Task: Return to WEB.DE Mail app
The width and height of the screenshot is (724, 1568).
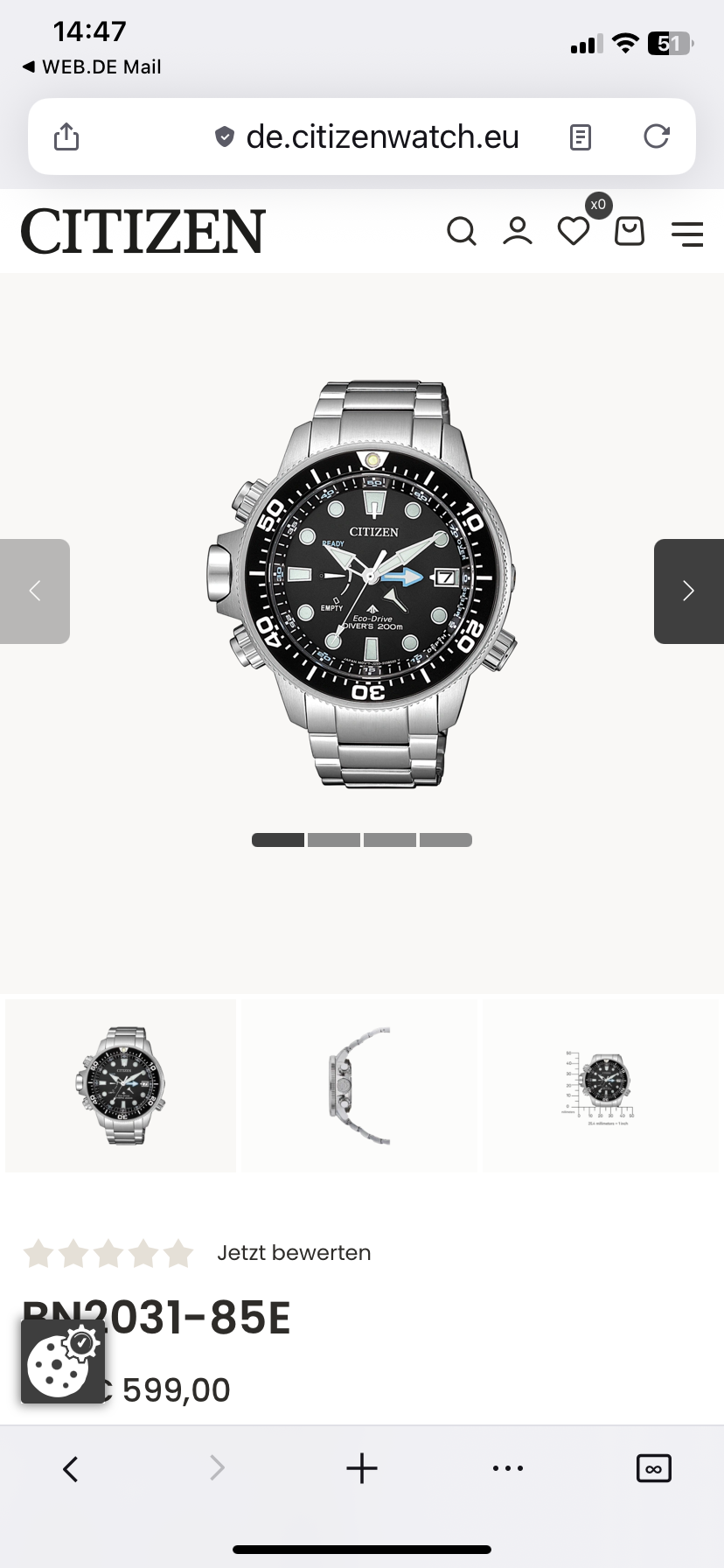Action: pos(92,66)
